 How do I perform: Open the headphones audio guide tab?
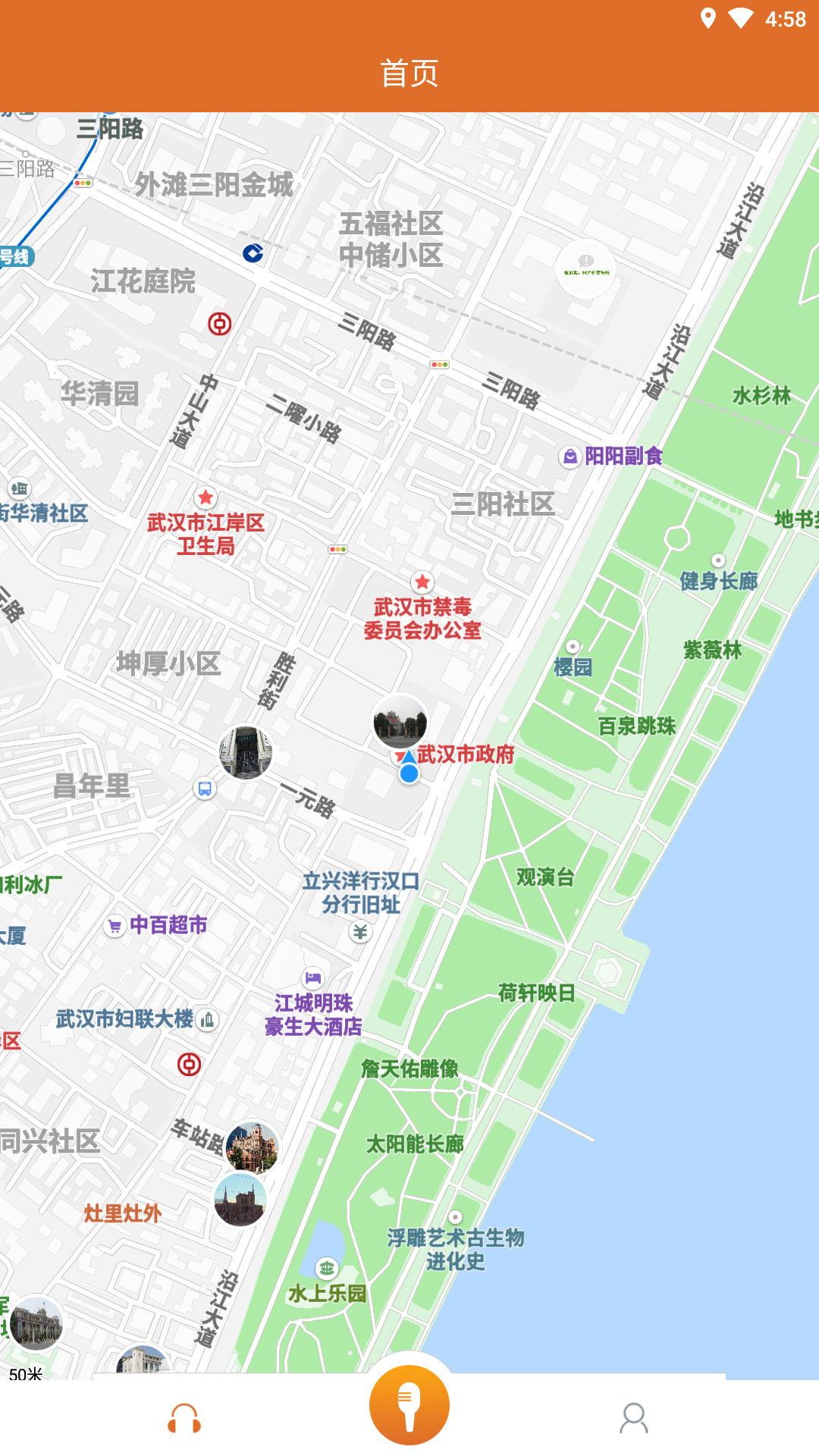[x=184, y=1417]
